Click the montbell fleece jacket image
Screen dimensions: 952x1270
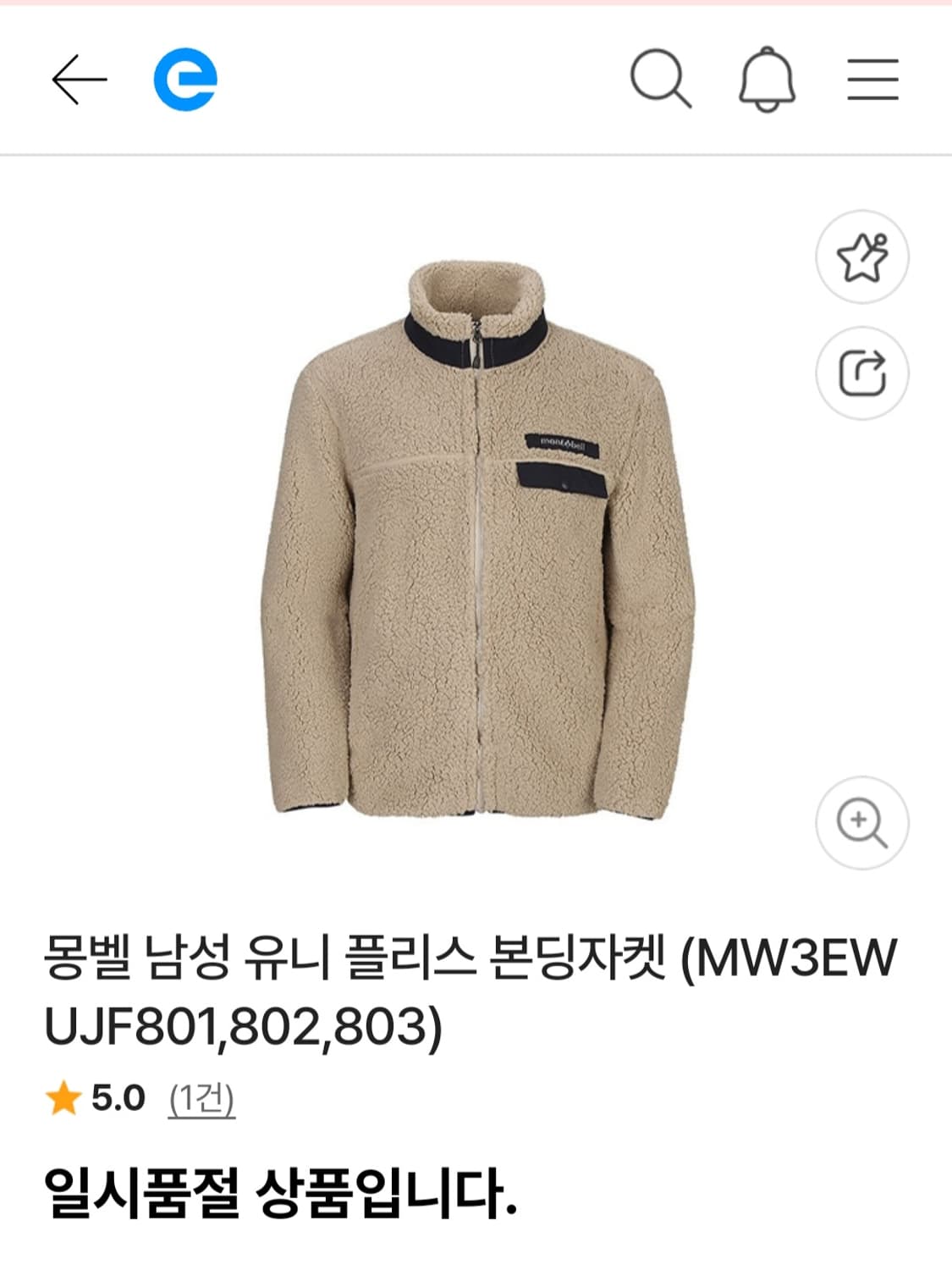pyautogui.click(x=474, y=542)
